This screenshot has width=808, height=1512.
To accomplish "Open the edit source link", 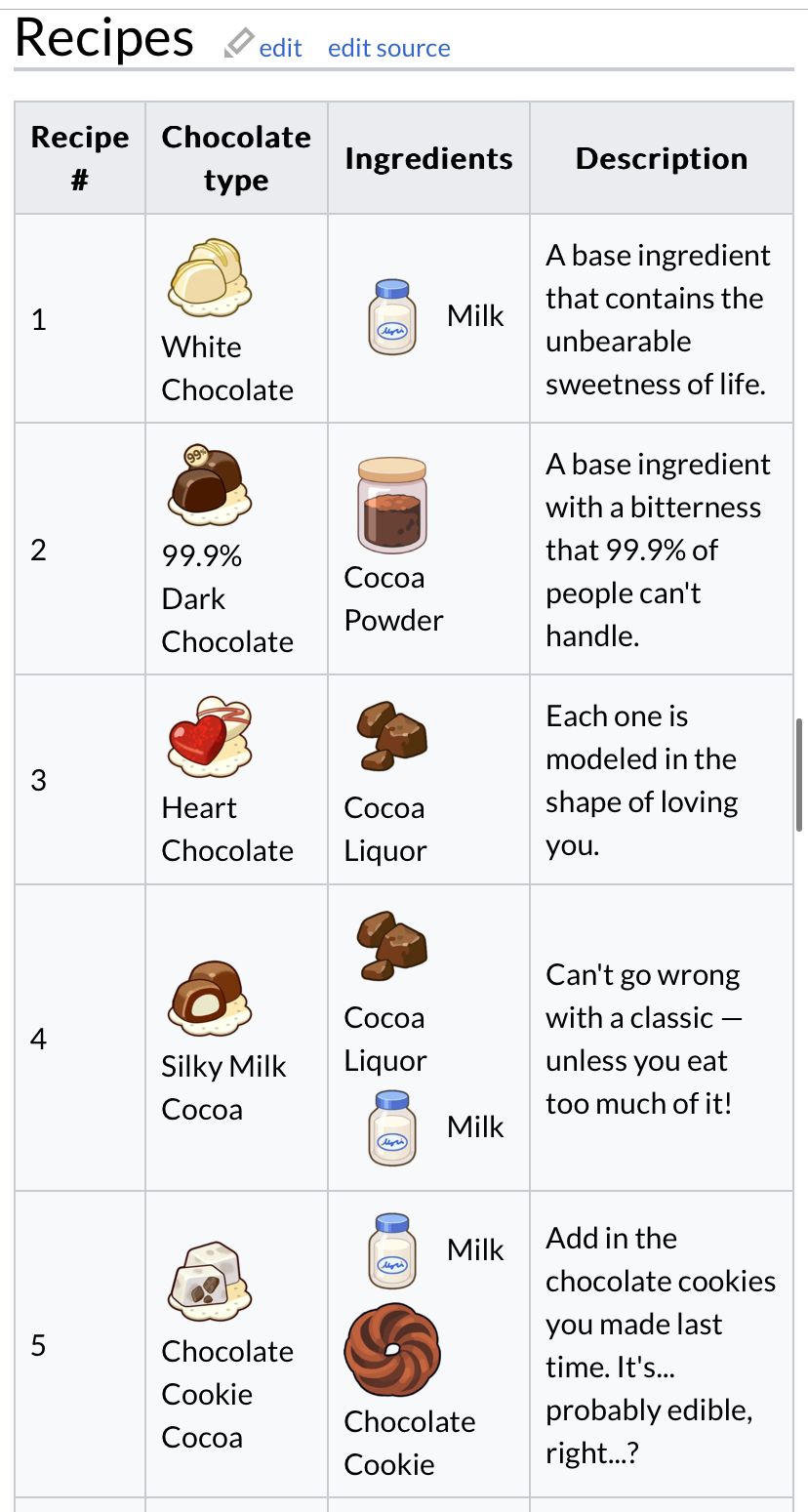I will [x=389, y=47].
